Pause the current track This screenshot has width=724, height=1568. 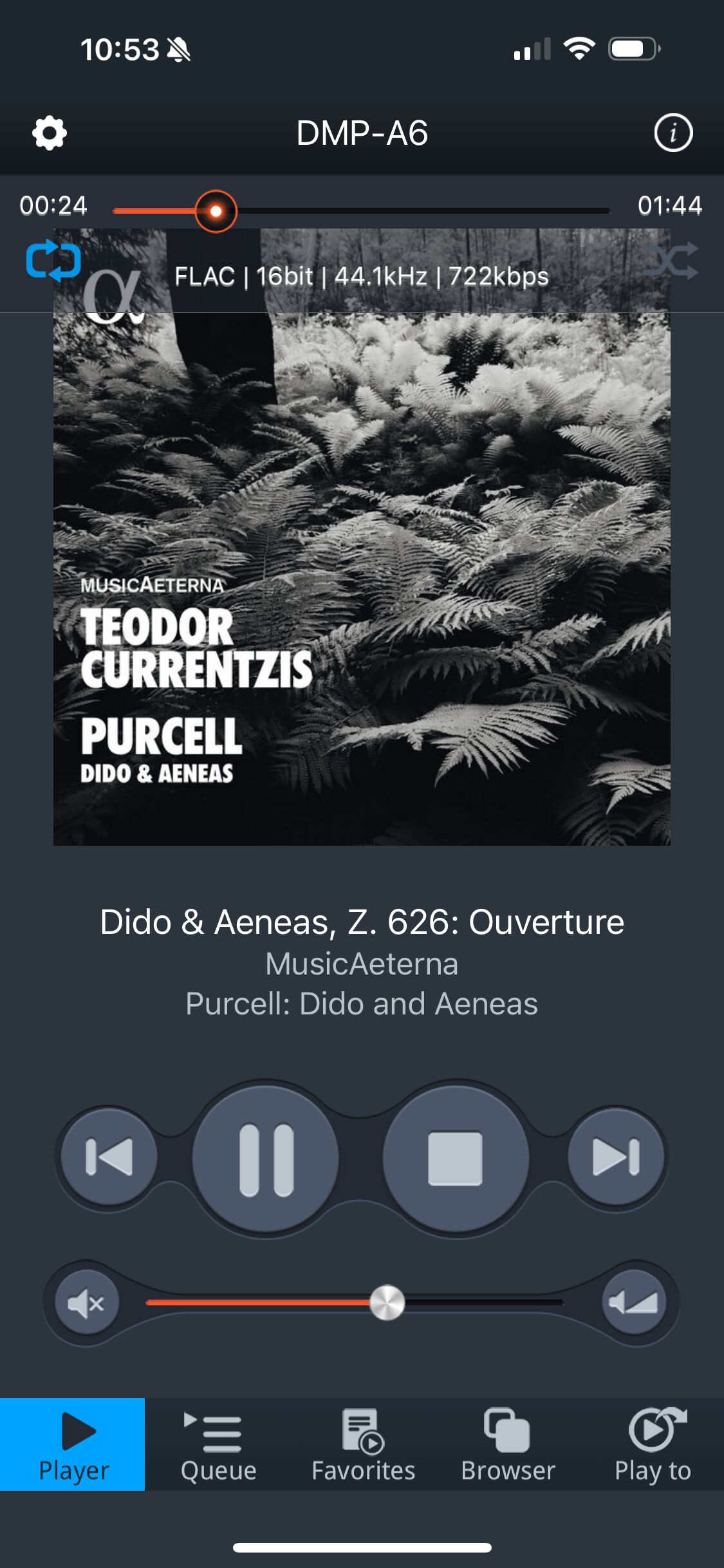tap(265, 1158)
